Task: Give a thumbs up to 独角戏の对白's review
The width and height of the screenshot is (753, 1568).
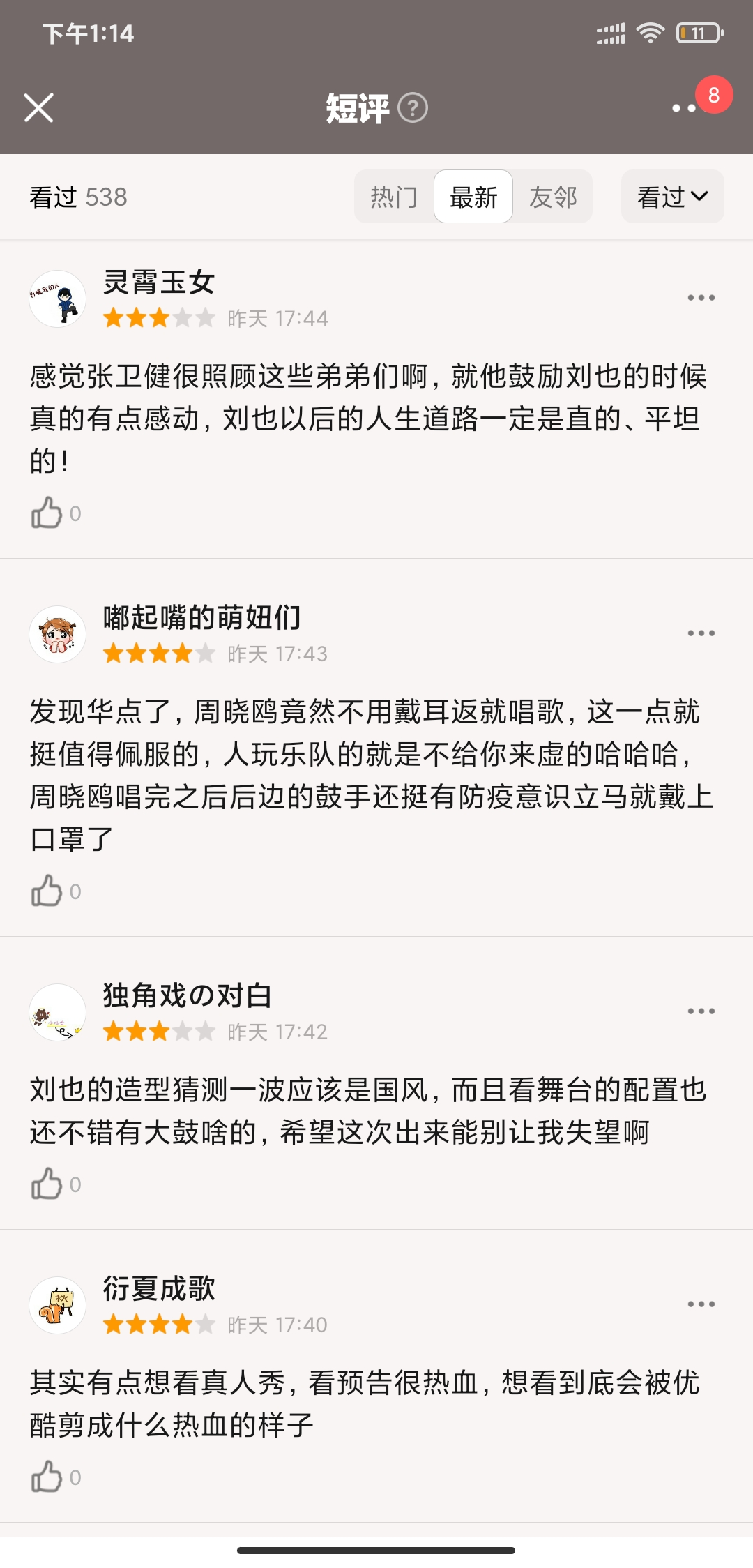Action: coord(47,1184)
